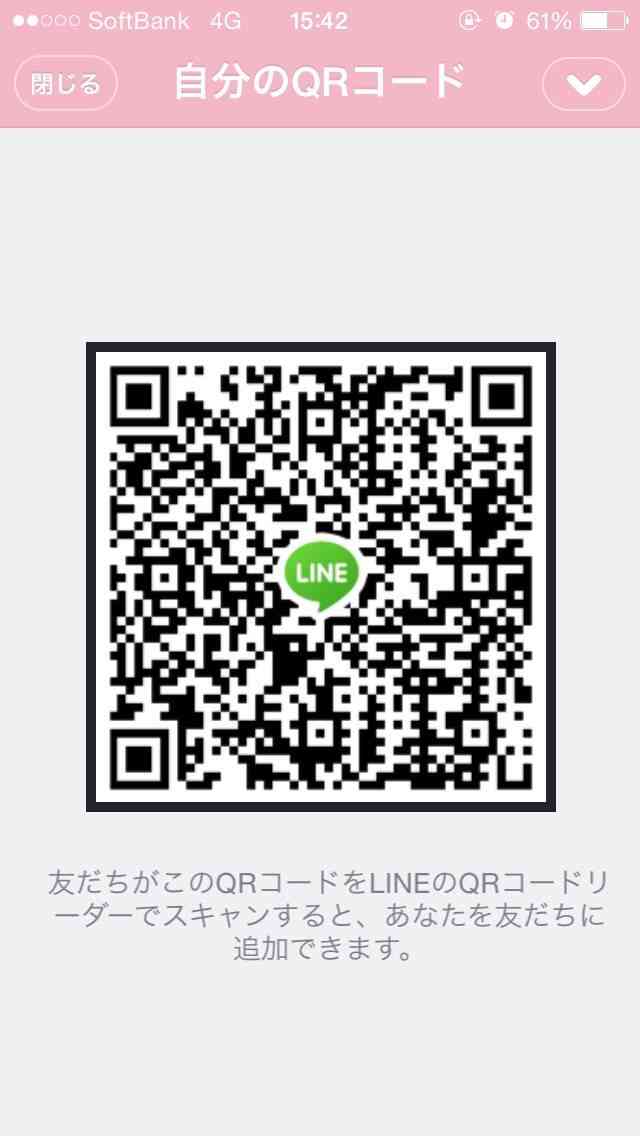Open the dropdown arrow menu
Viewport: 640px width, 1136px height.
click(583, 84)
